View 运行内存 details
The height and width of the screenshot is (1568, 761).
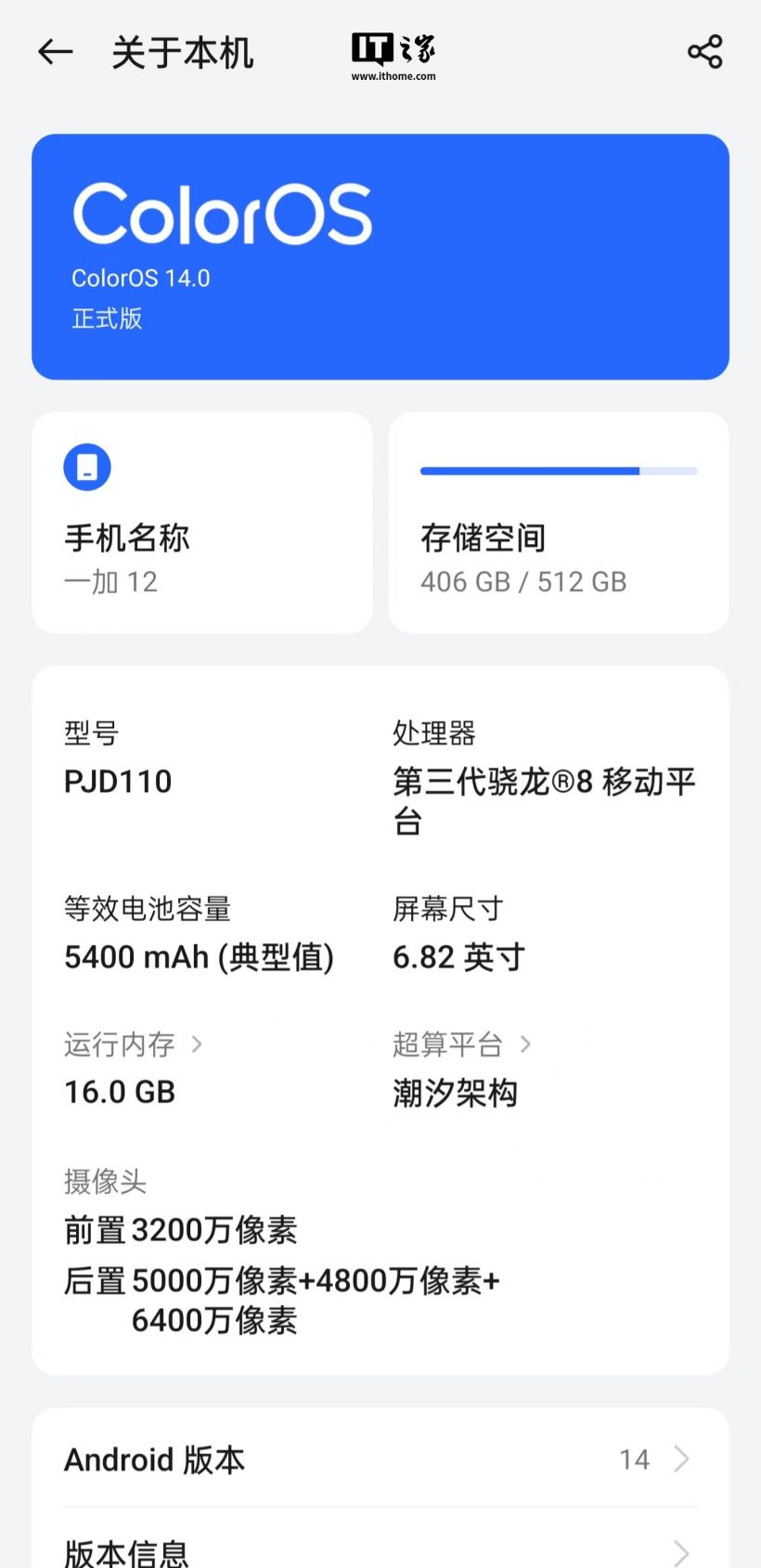coord(133,1045)
